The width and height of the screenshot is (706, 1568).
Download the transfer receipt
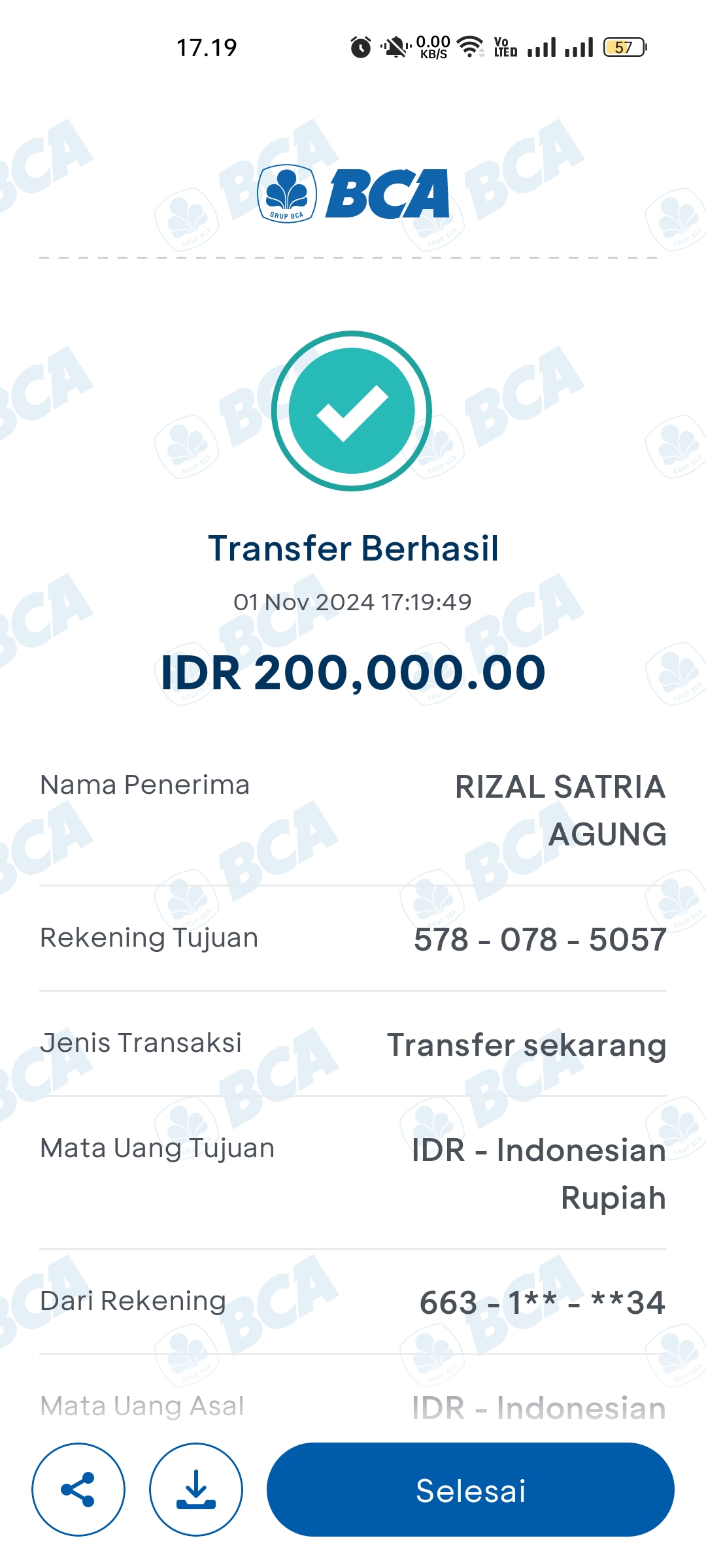tap(196, 1490)
